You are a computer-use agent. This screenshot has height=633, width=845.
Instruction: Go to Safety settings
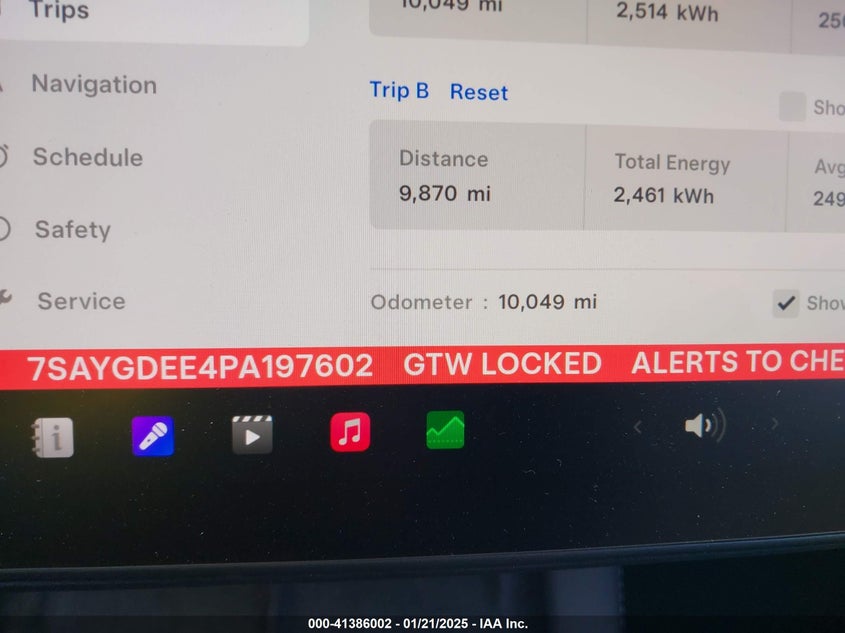72,229
